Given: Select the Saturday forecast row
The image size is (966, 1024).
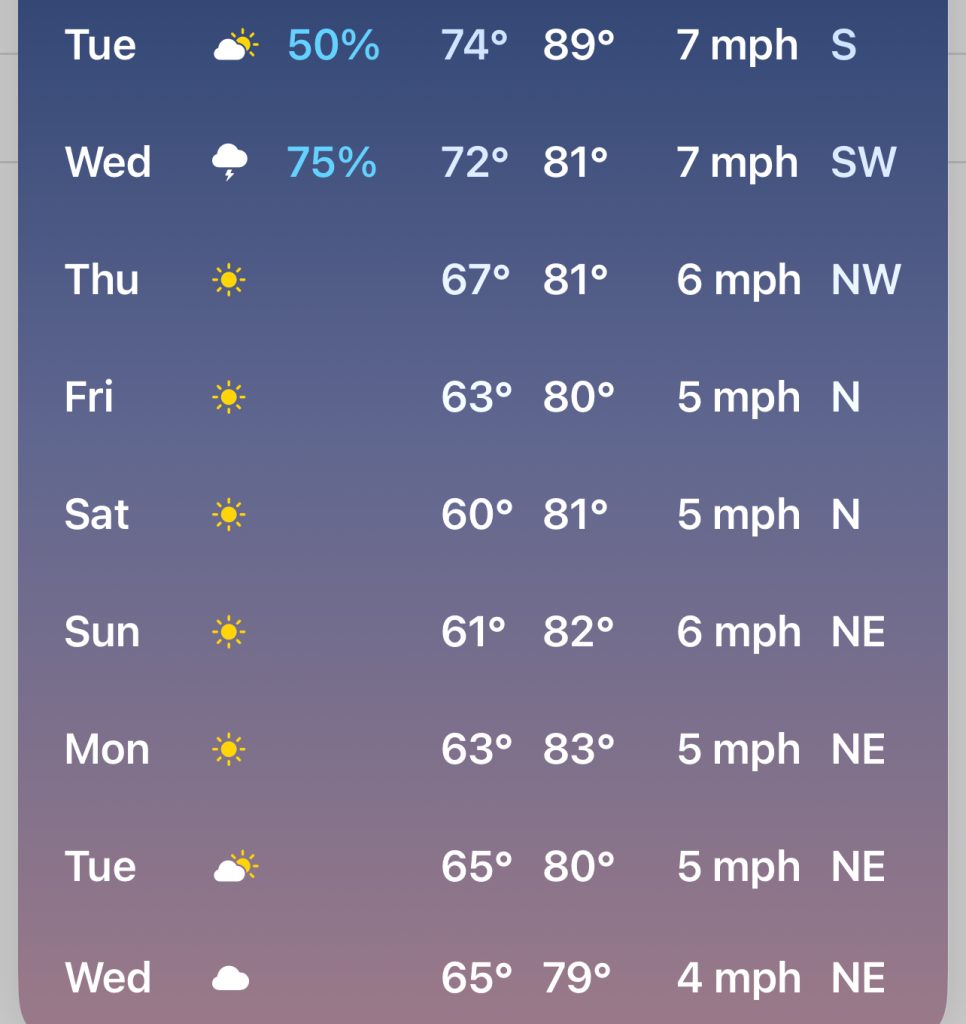Looking at the screenshot, I should click(x=482, y=515).
